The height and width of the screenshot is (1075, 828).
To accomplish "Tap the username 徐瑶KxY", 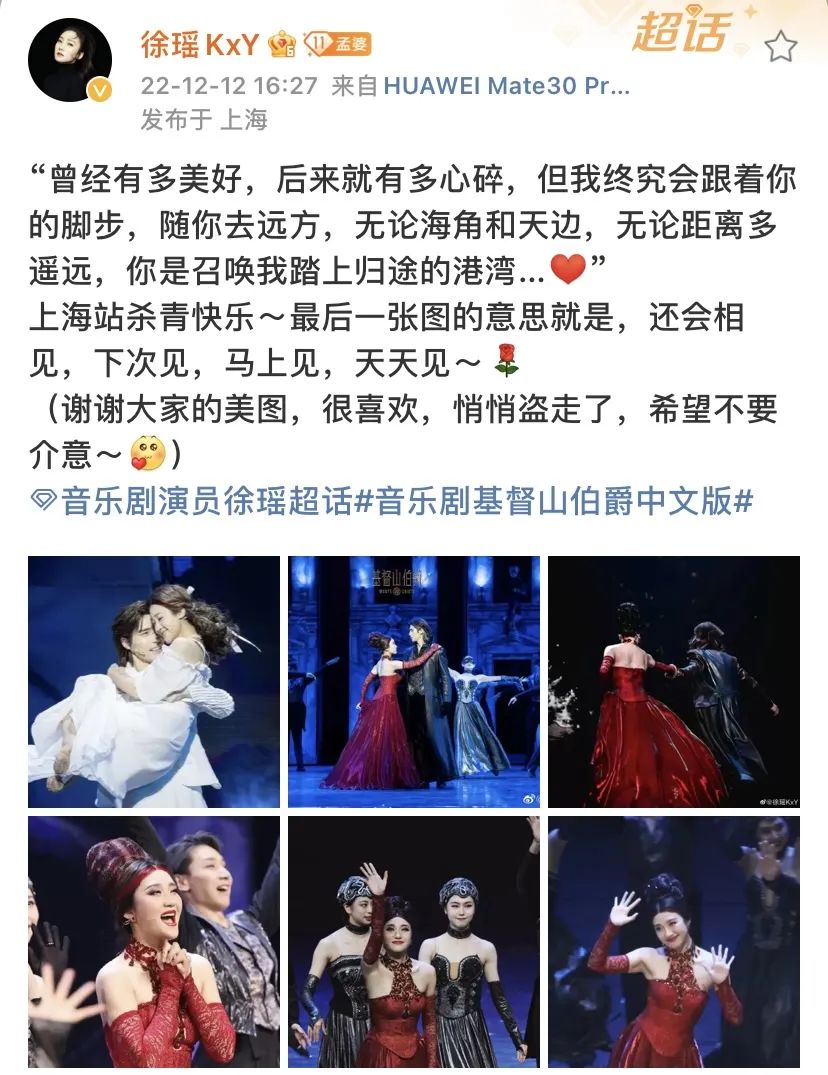I will (x=200, y=43).
